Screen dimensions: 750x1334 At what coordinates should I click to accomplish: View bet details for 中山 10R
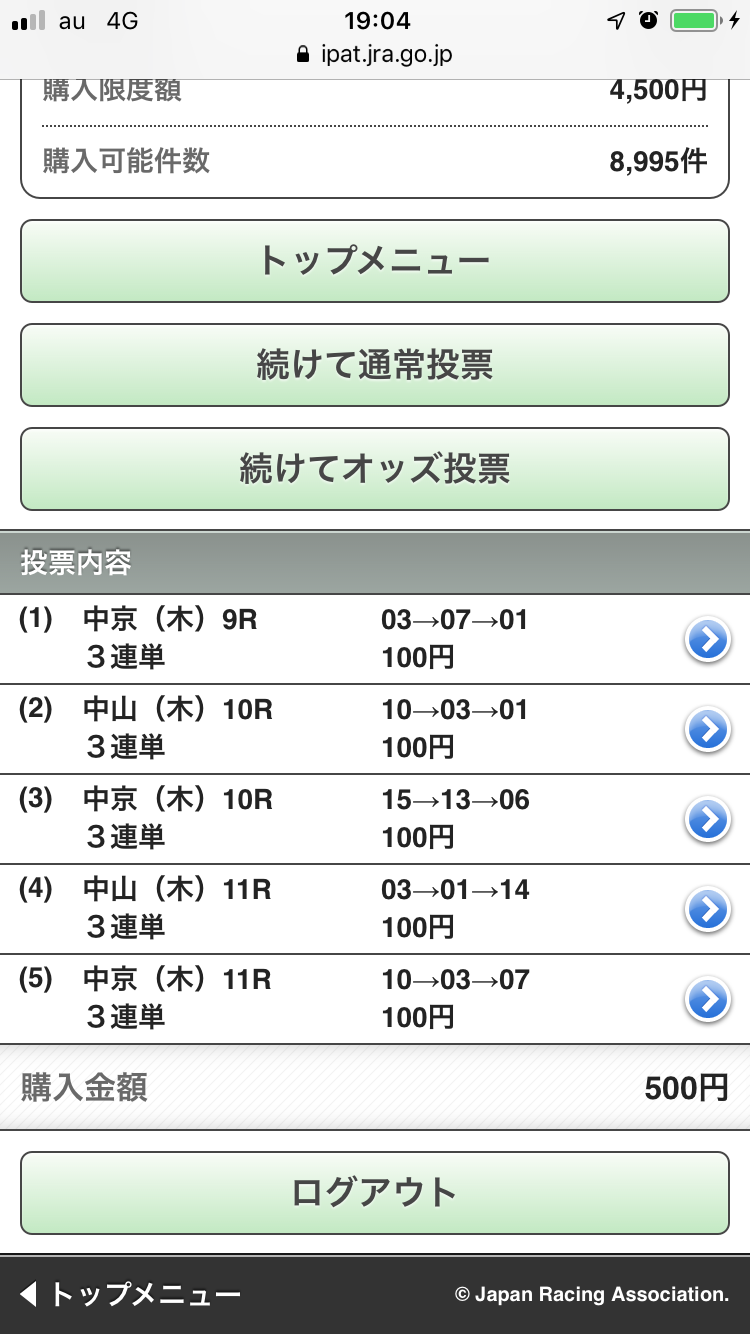tap(708, 730)
